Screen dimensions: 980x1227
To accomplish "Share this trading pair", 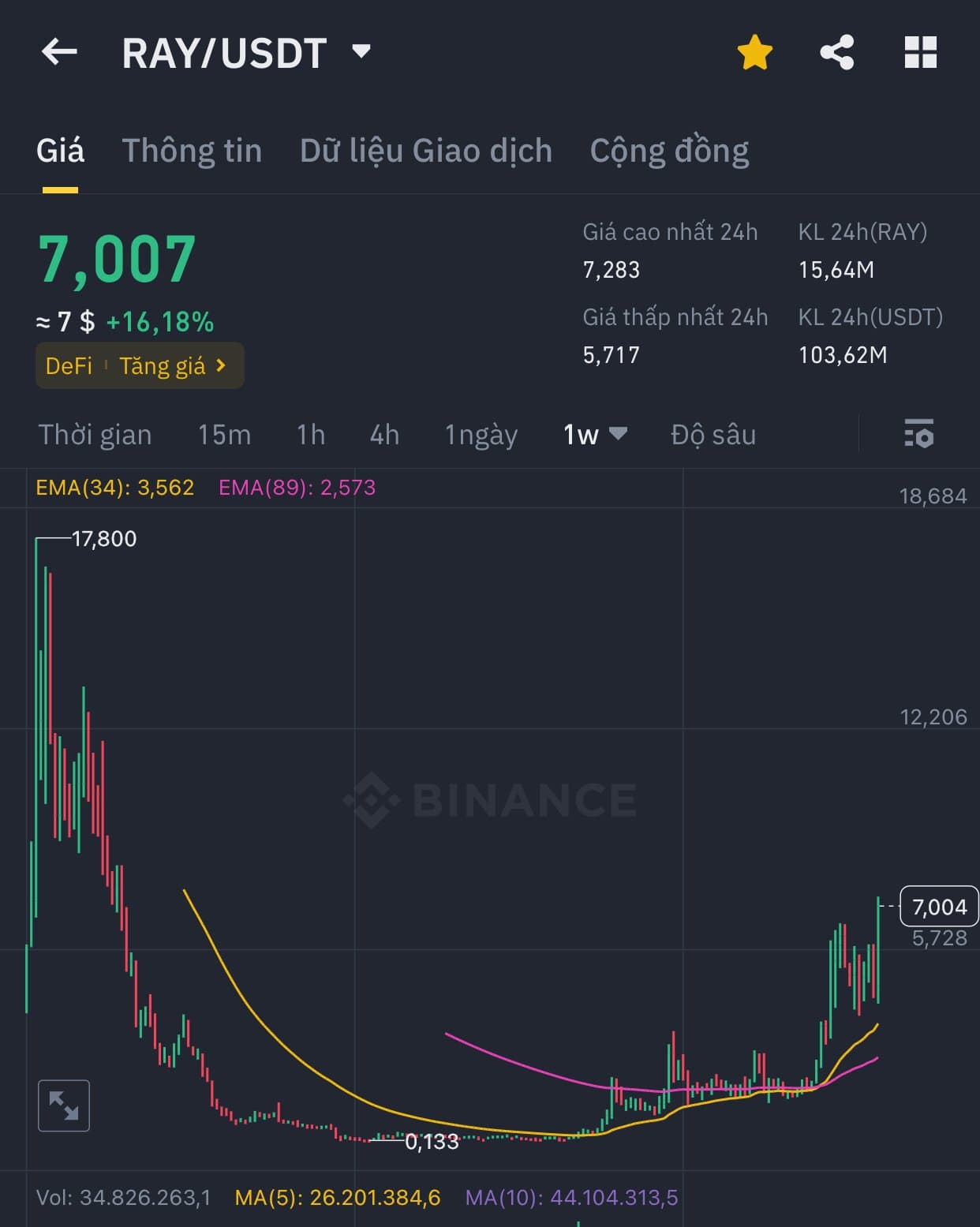I will [x=836, y=53].
